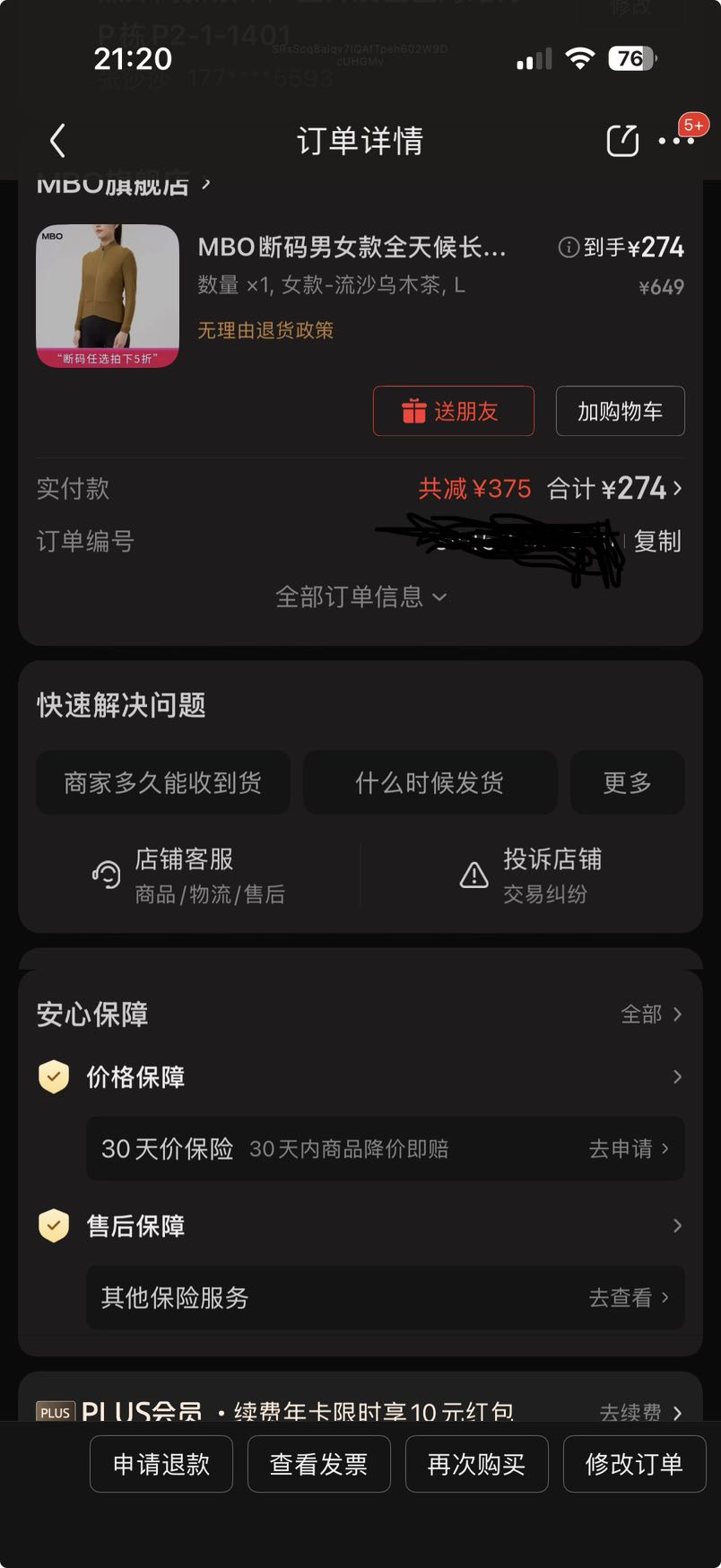Select 什么时候发货 quick question

coord(430,782)
